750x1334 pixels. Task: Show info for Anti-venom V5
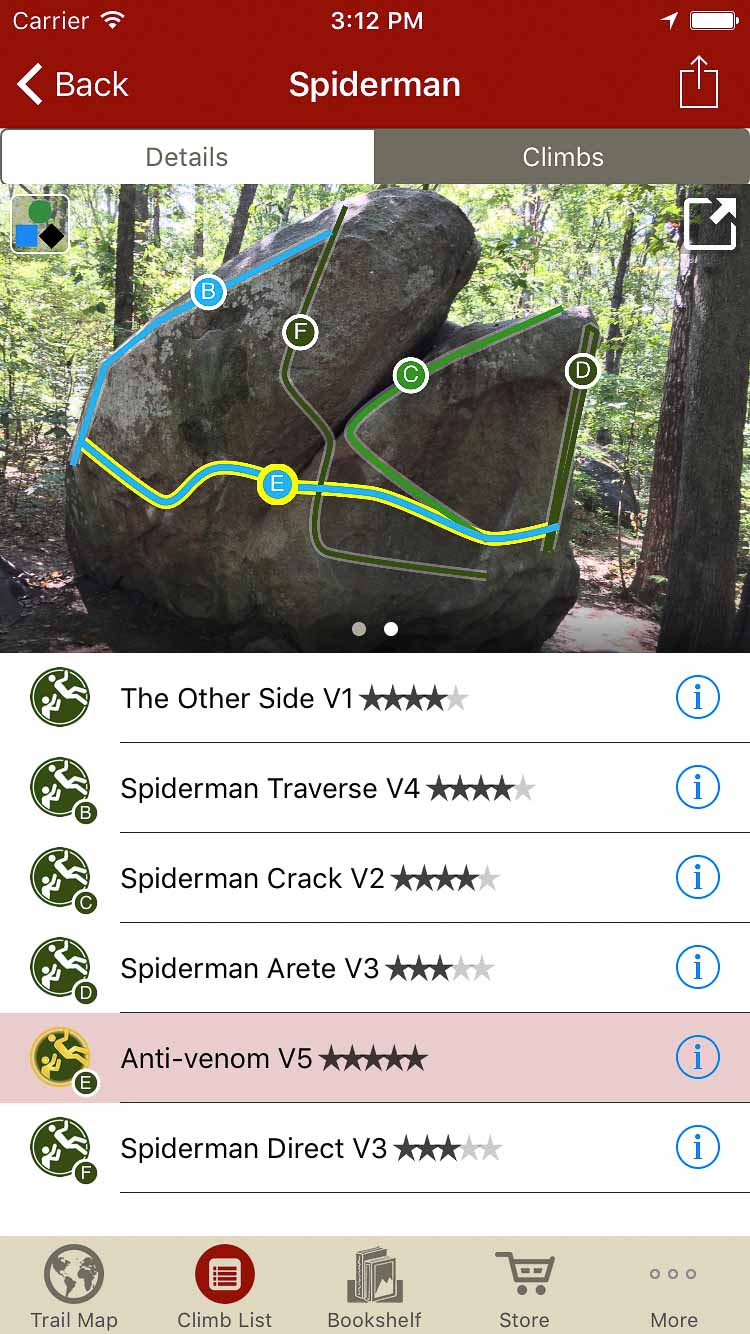[x=697, y=1058]
